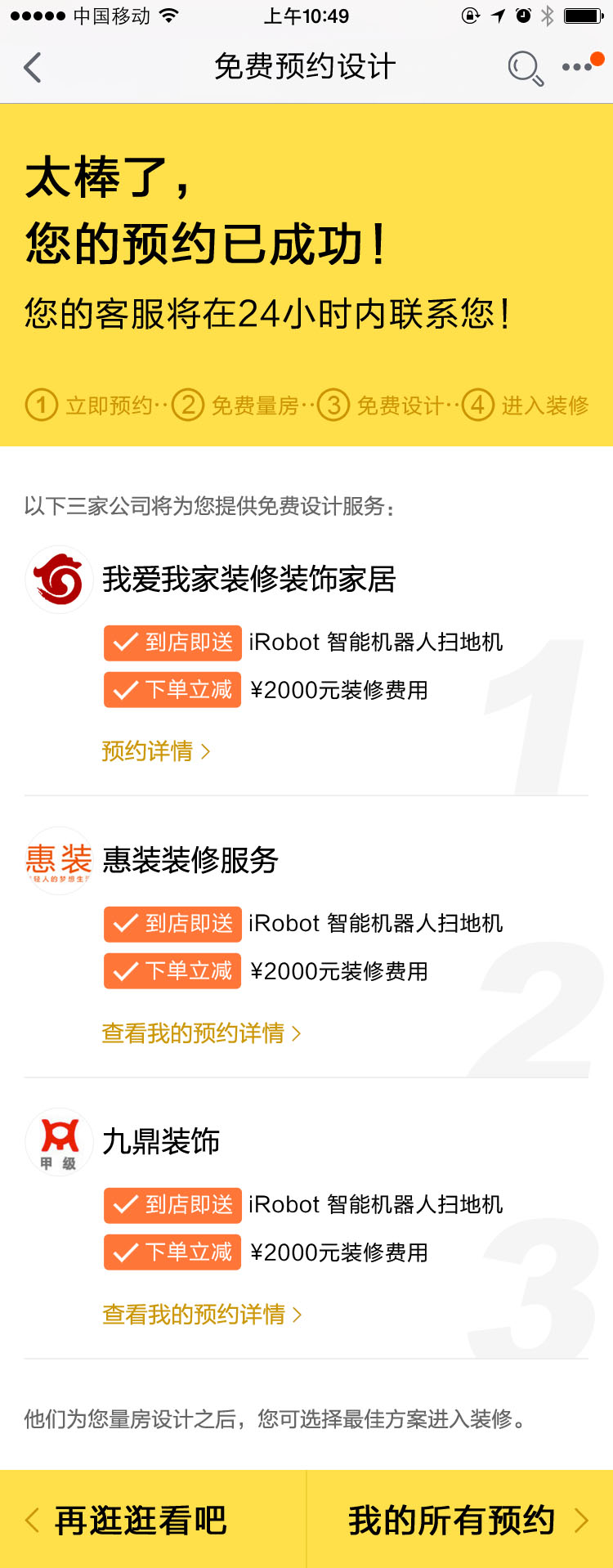Image resolution: width=613 pixels, height=1568 pixels.
Task: Open 预约详情 for 我爱我家装修装饰家居
Action: click(x=155, y=750)
